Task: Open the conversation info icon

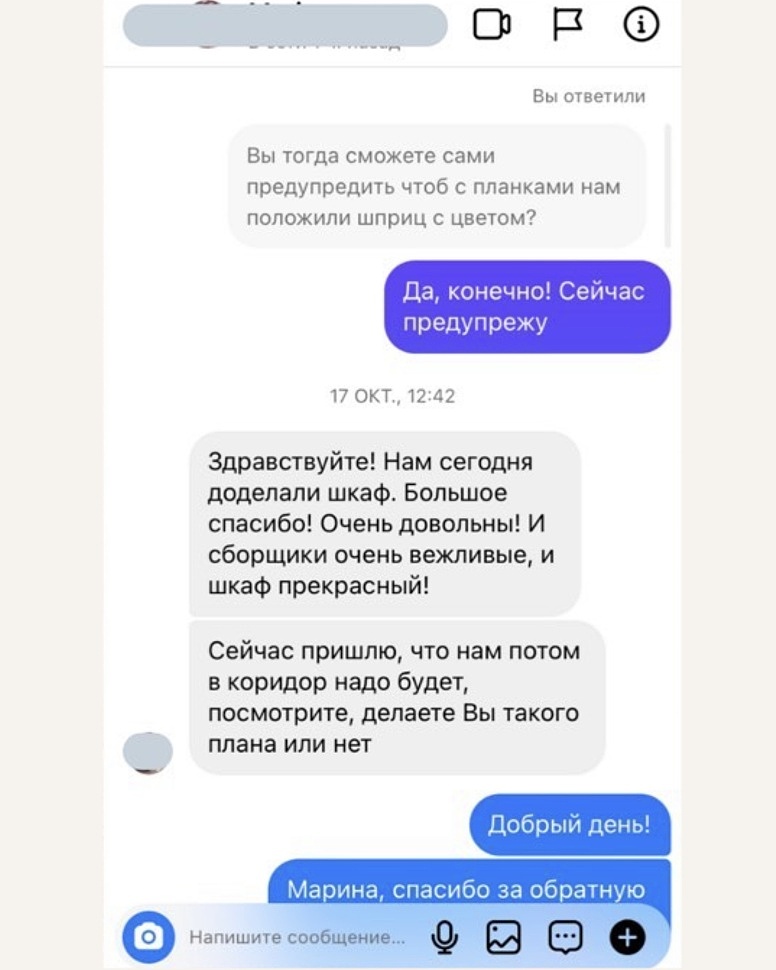Action: (641, 26)
